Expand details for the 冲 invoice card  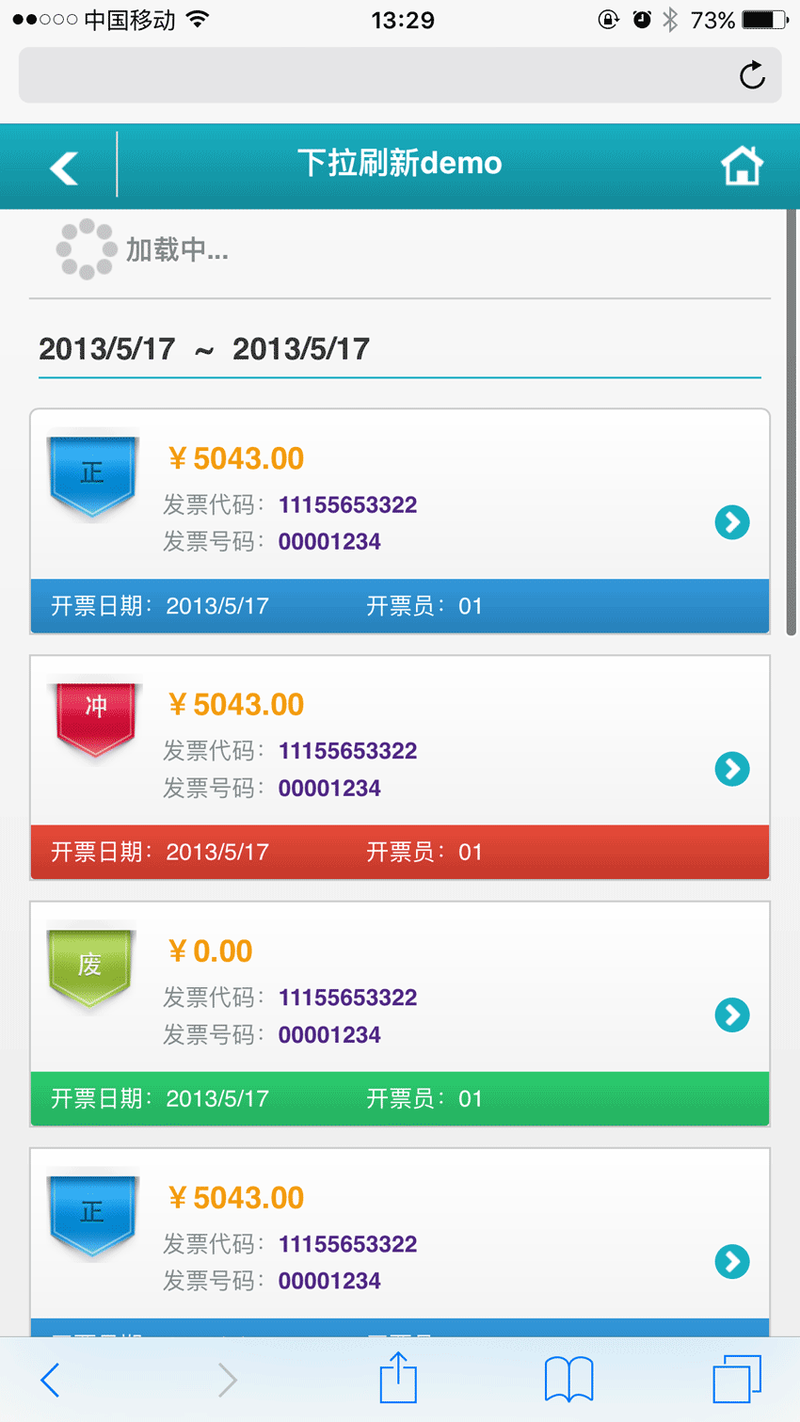pyautogui.click(x=732, y=769)
